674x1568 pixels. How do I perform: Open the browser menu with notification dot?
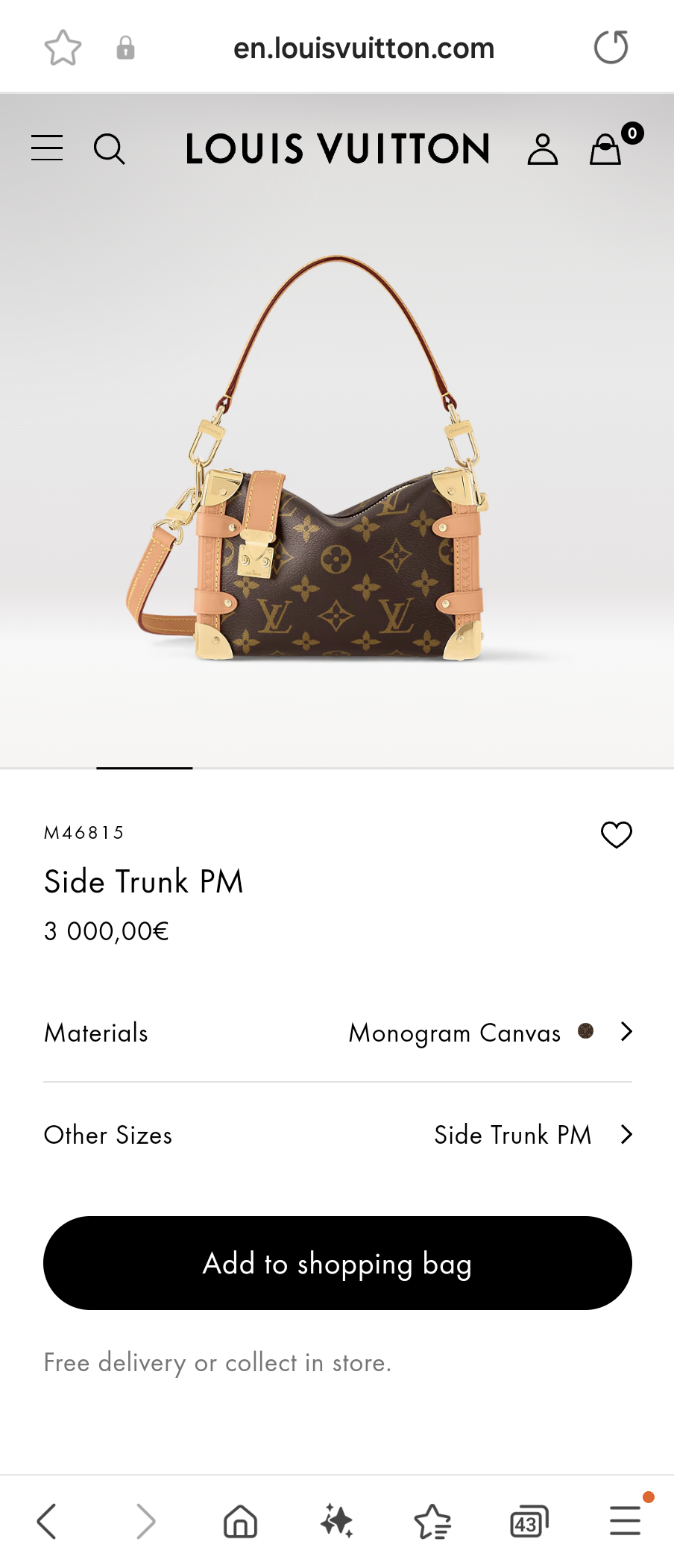(x=625, y=1521)
